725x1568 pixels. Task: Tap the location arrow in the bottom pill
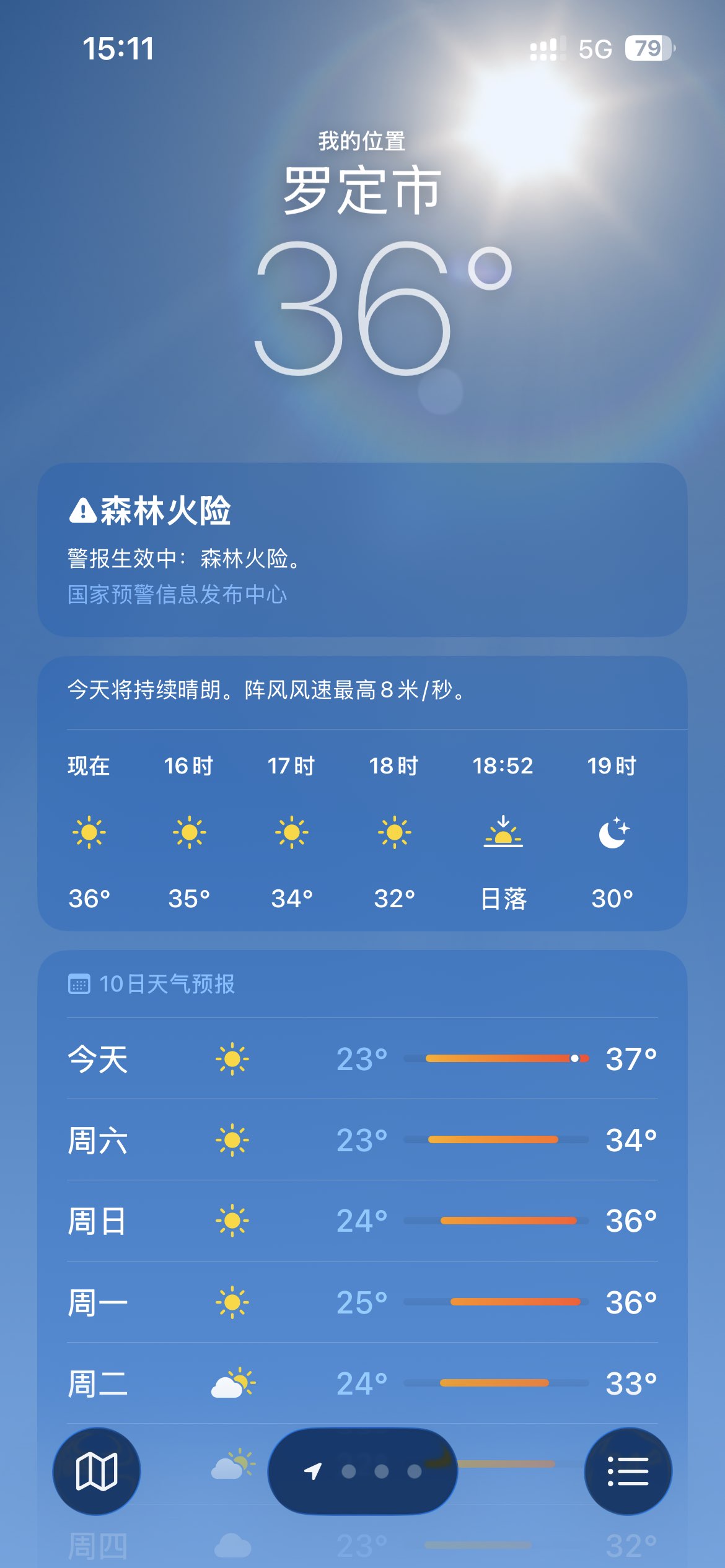coord(314,1470)
